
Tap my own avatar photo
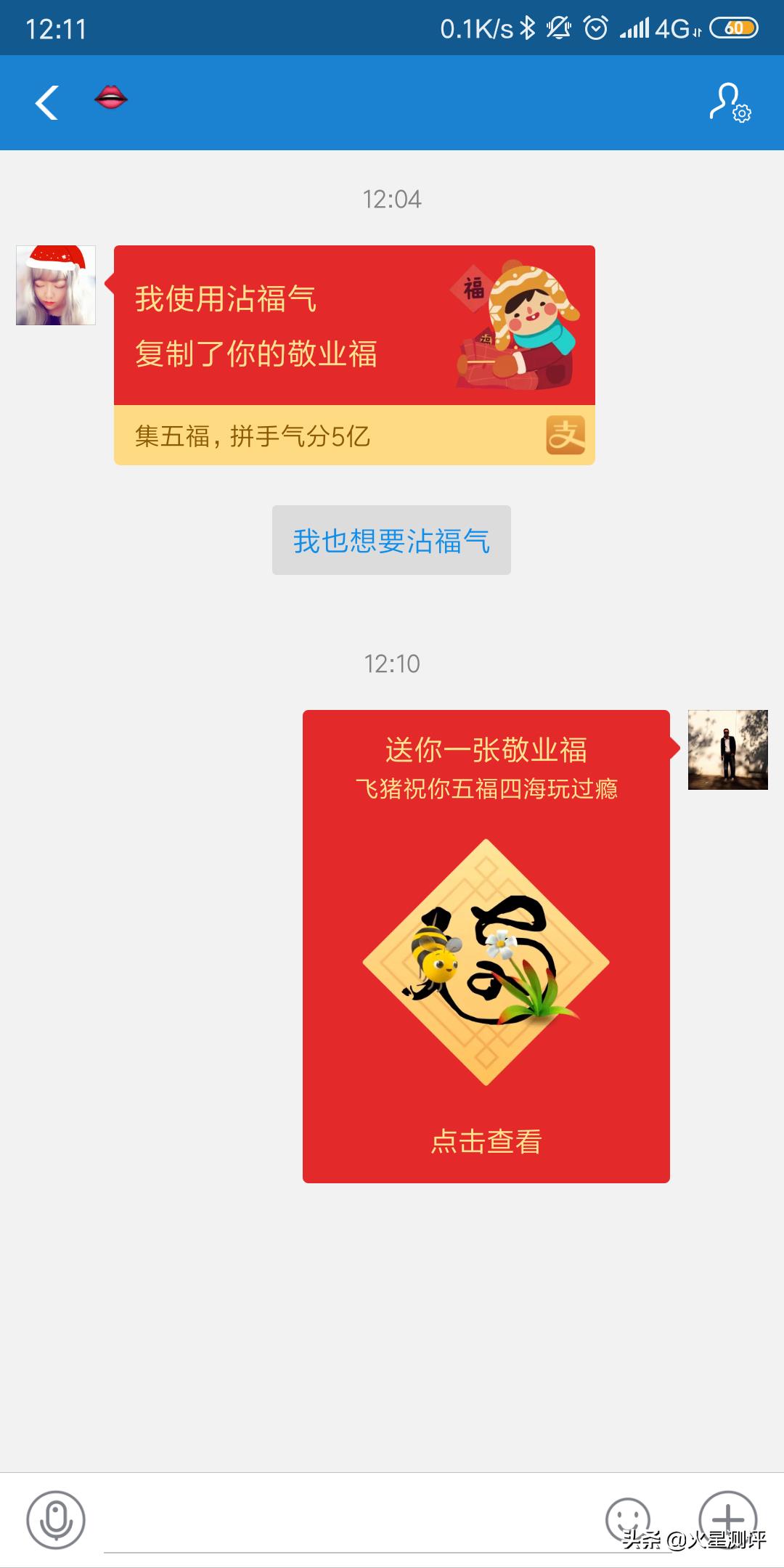(727, 750)
